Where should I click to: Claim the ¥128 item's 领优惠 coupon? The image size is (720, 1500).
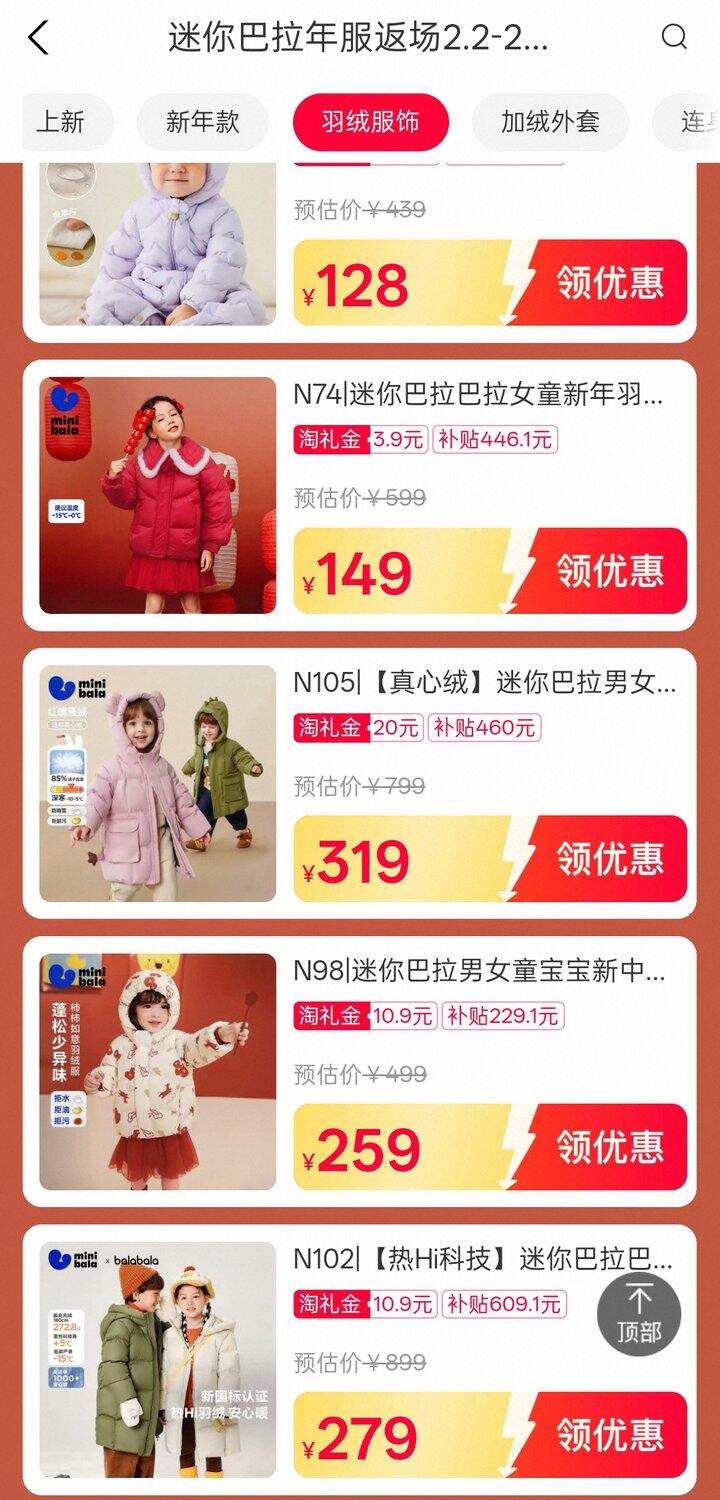608,284
